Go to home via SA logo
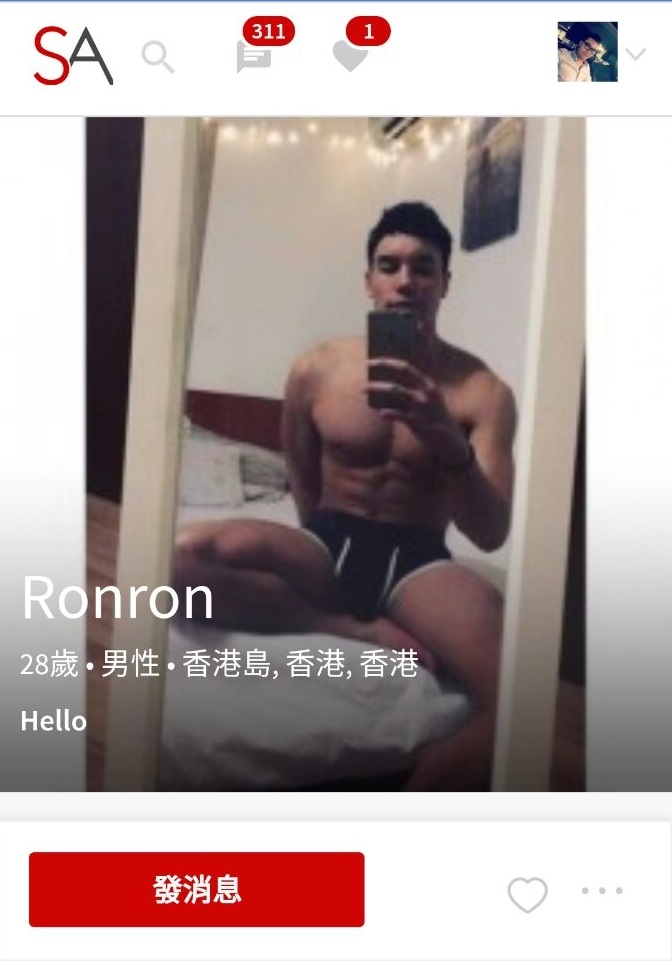The image size is (672, 961). click(x=73, y=55)
